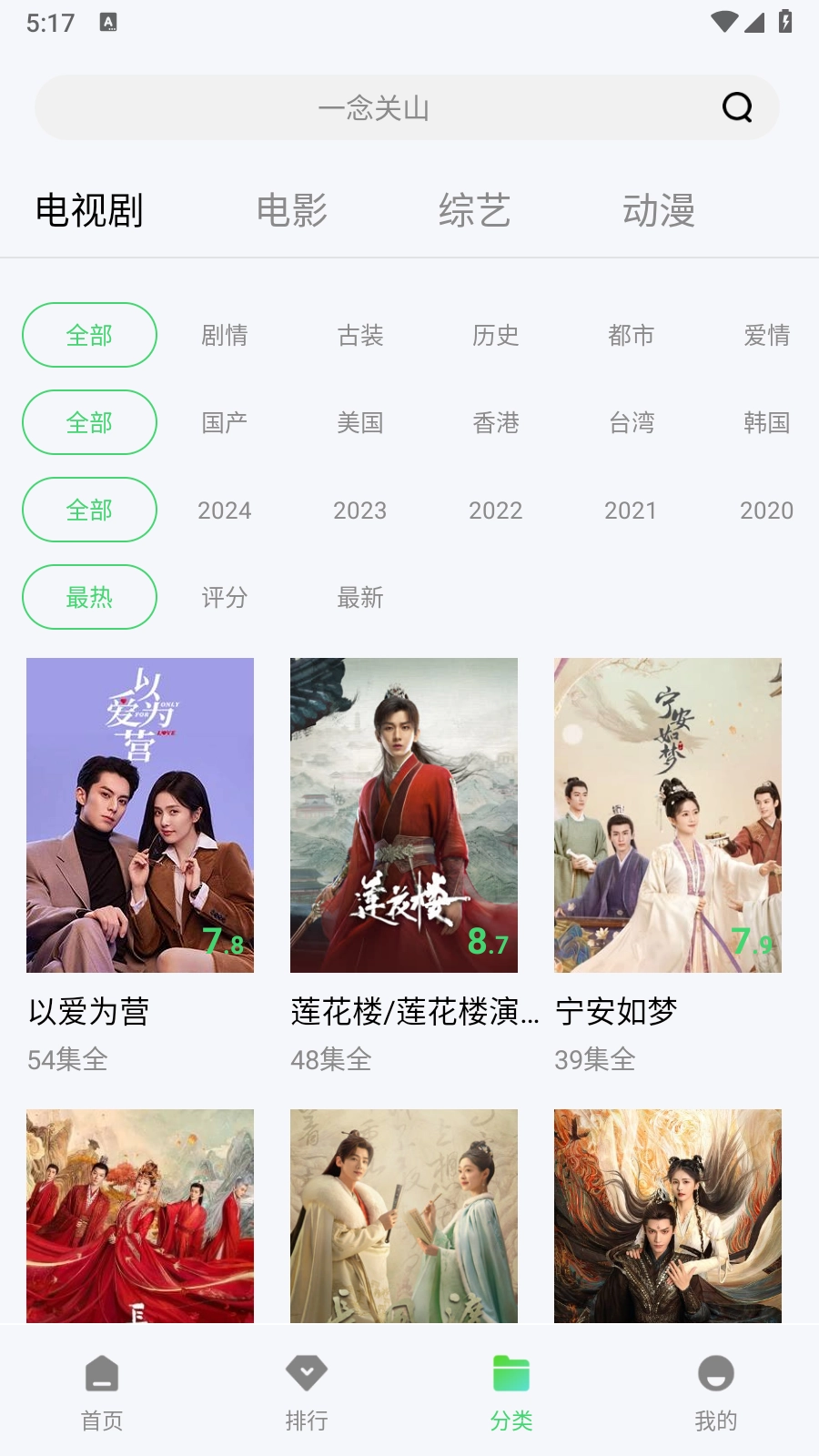Image resolution: width=819 pixels, height=1456 pixels.
Task: Tap the battery status icon
Action: (x=786, y=21)
